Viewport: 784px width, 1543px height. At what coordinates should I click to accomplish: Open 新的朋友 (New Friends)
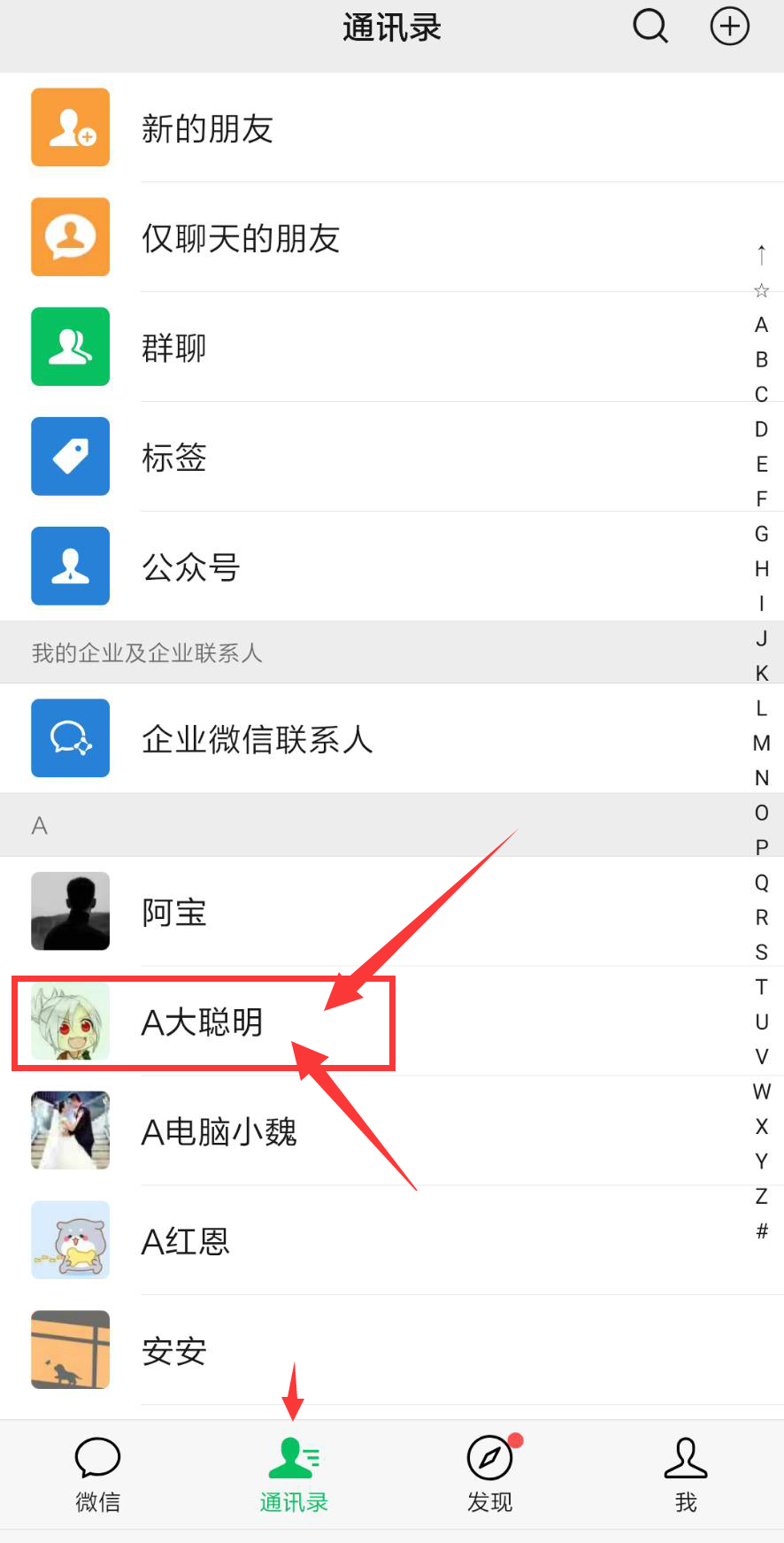[x=207, y=128]
